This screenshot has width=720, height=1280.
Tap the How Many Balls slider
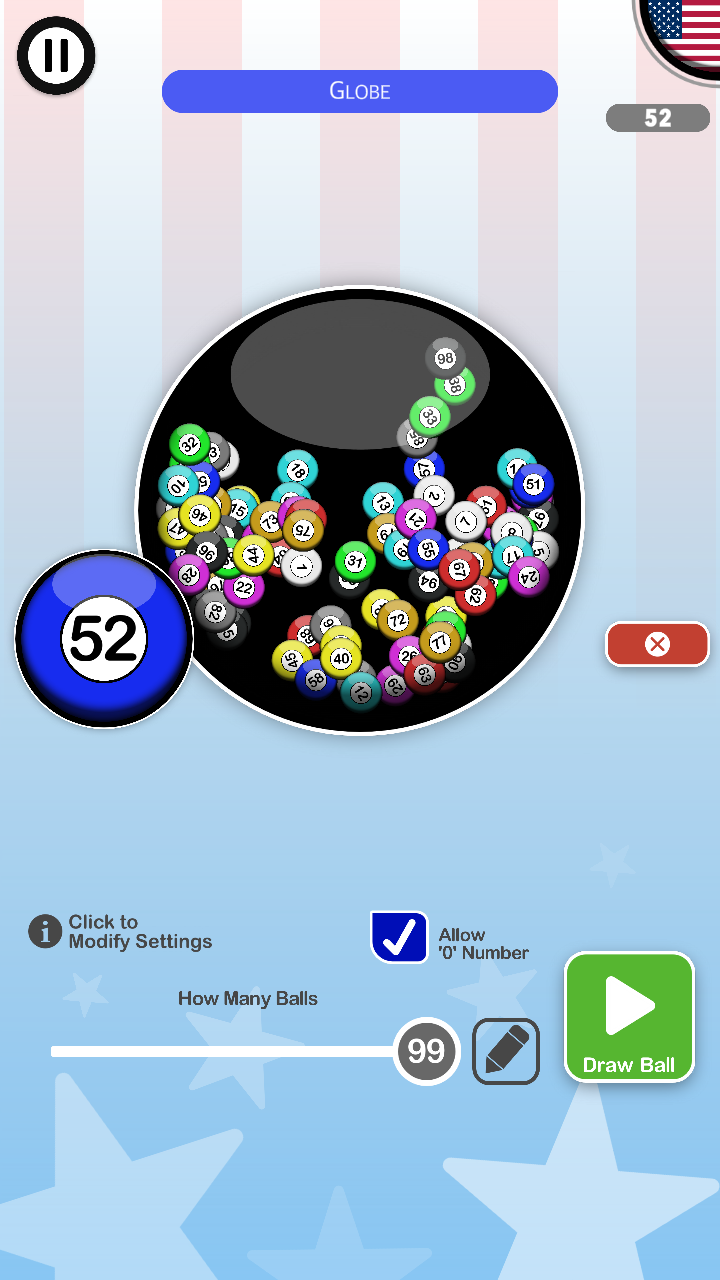255,1051
